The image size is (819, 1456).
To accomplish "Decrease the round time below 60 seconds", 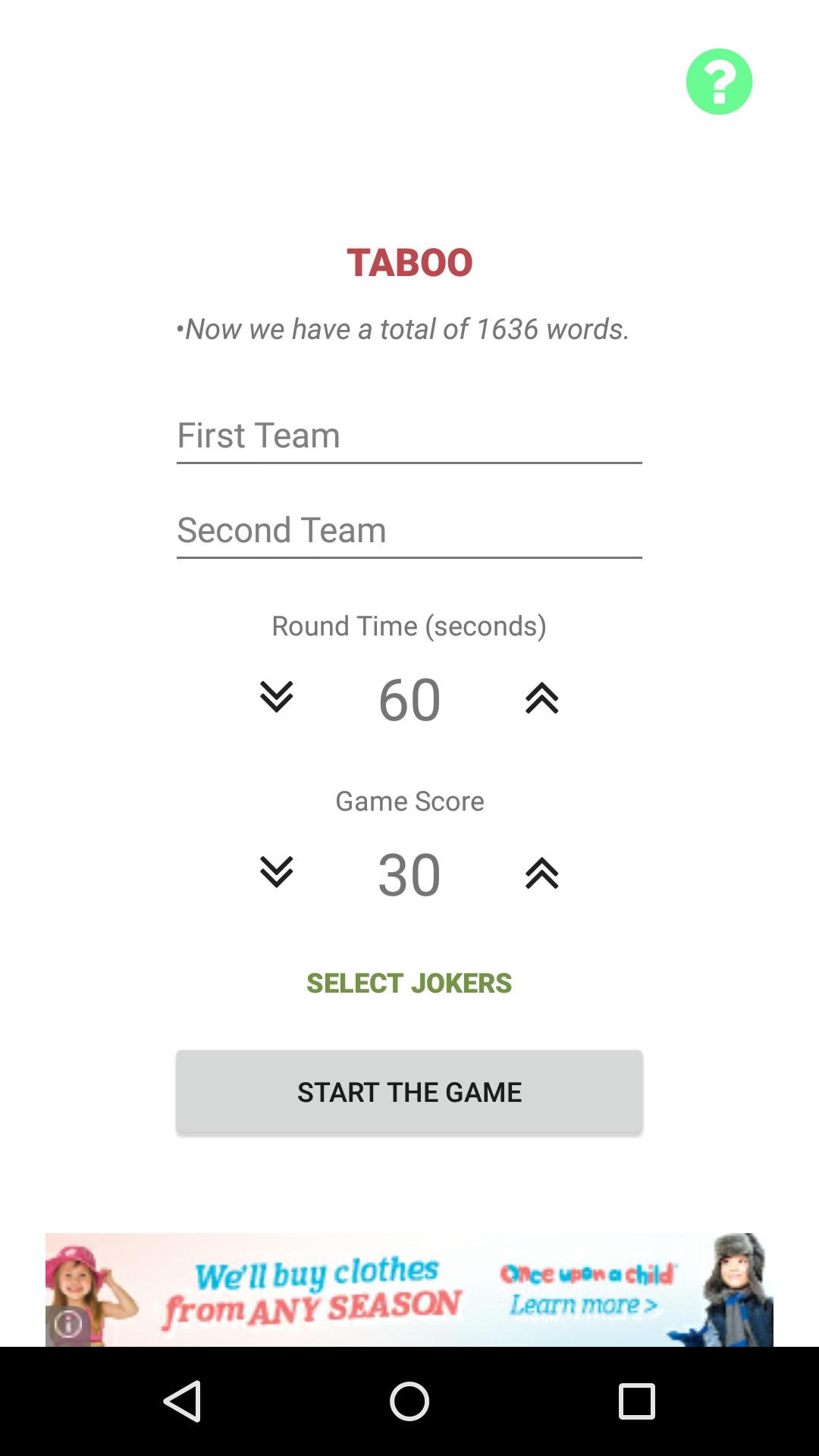I will tap(276, 697).
